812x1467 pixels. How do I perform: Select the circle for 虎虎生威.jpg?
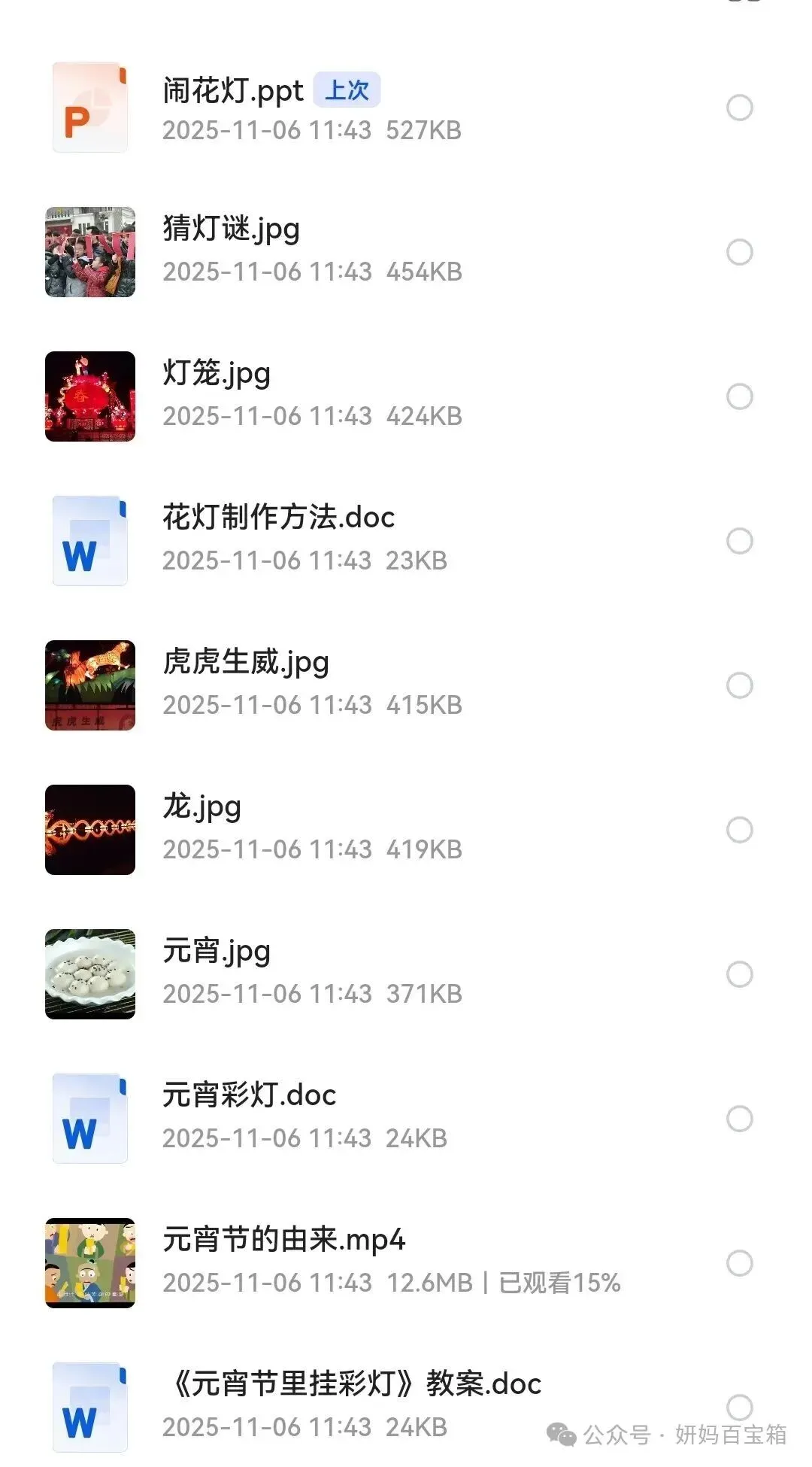tap(740, 685)
